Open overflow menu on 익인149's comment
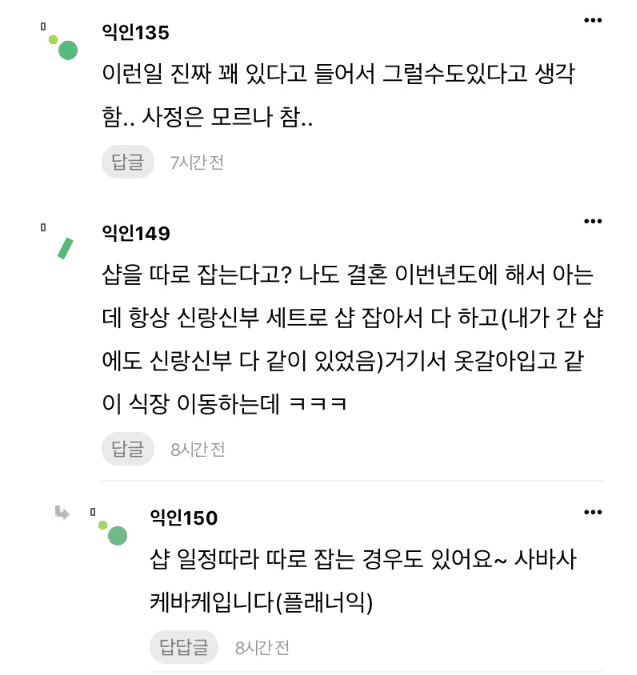The image size is (637, 675). [593, 221]
